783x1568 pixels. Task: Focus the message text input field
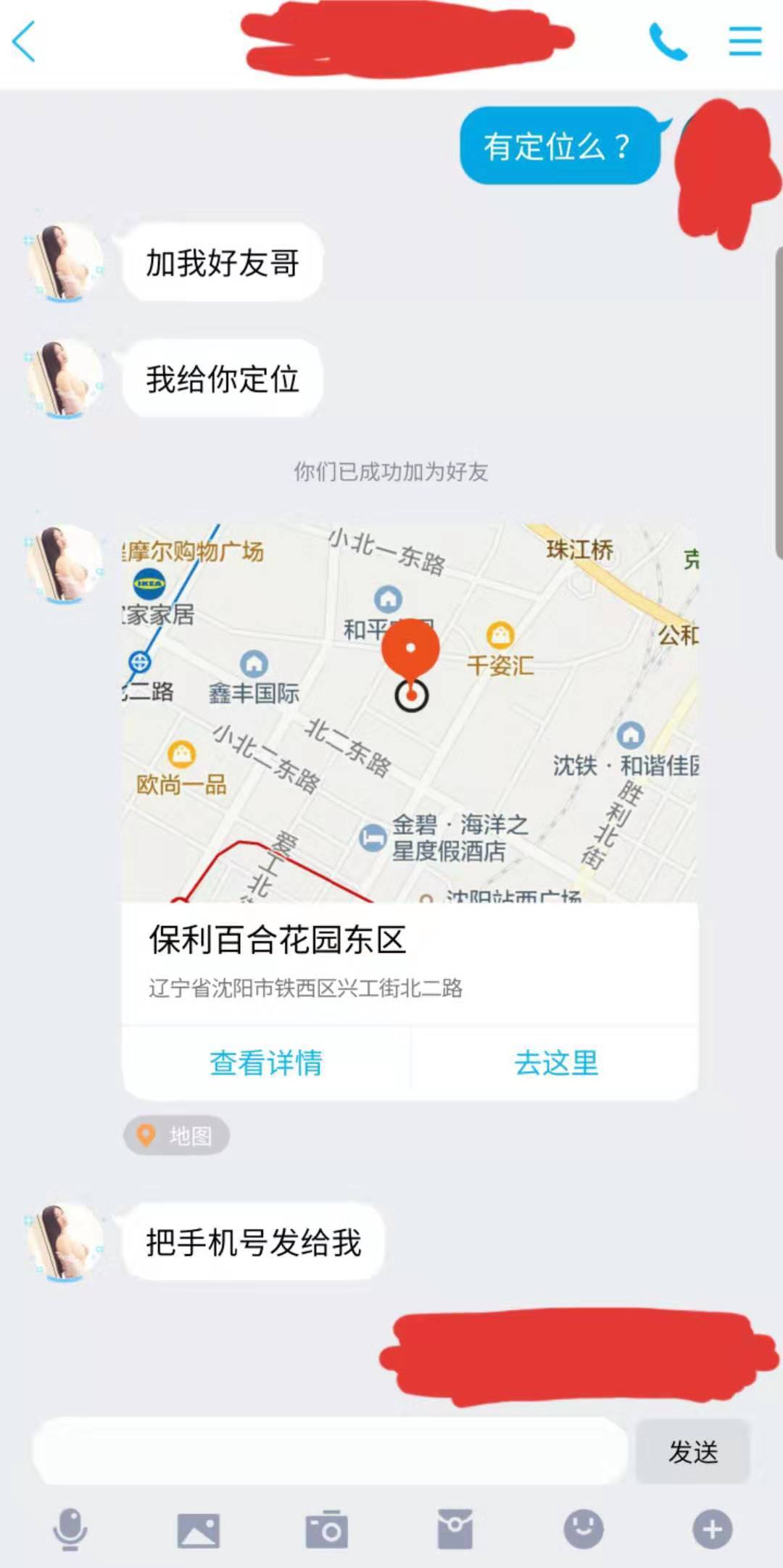pos(330,1451)
